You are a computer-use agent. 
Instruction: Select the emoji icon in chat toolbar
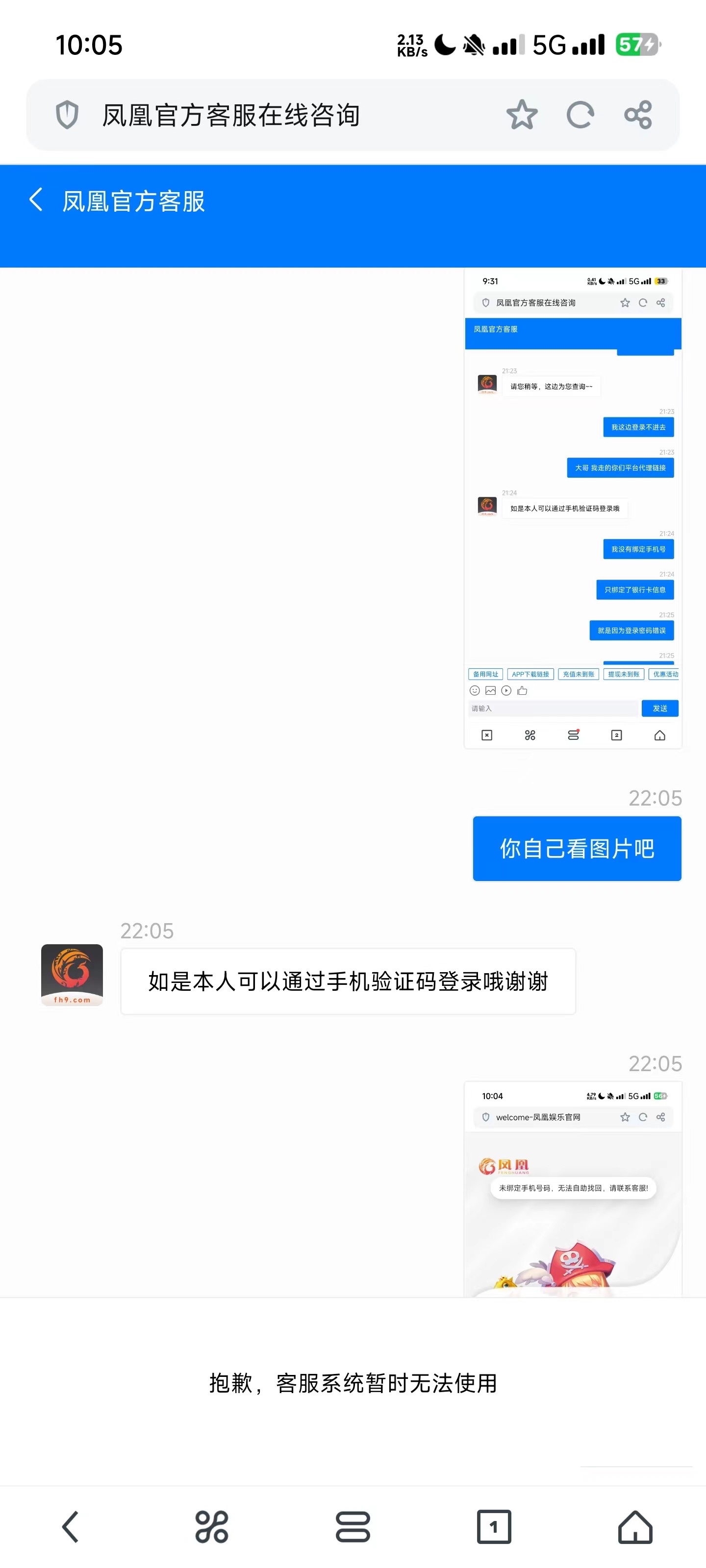click(474, 690)
